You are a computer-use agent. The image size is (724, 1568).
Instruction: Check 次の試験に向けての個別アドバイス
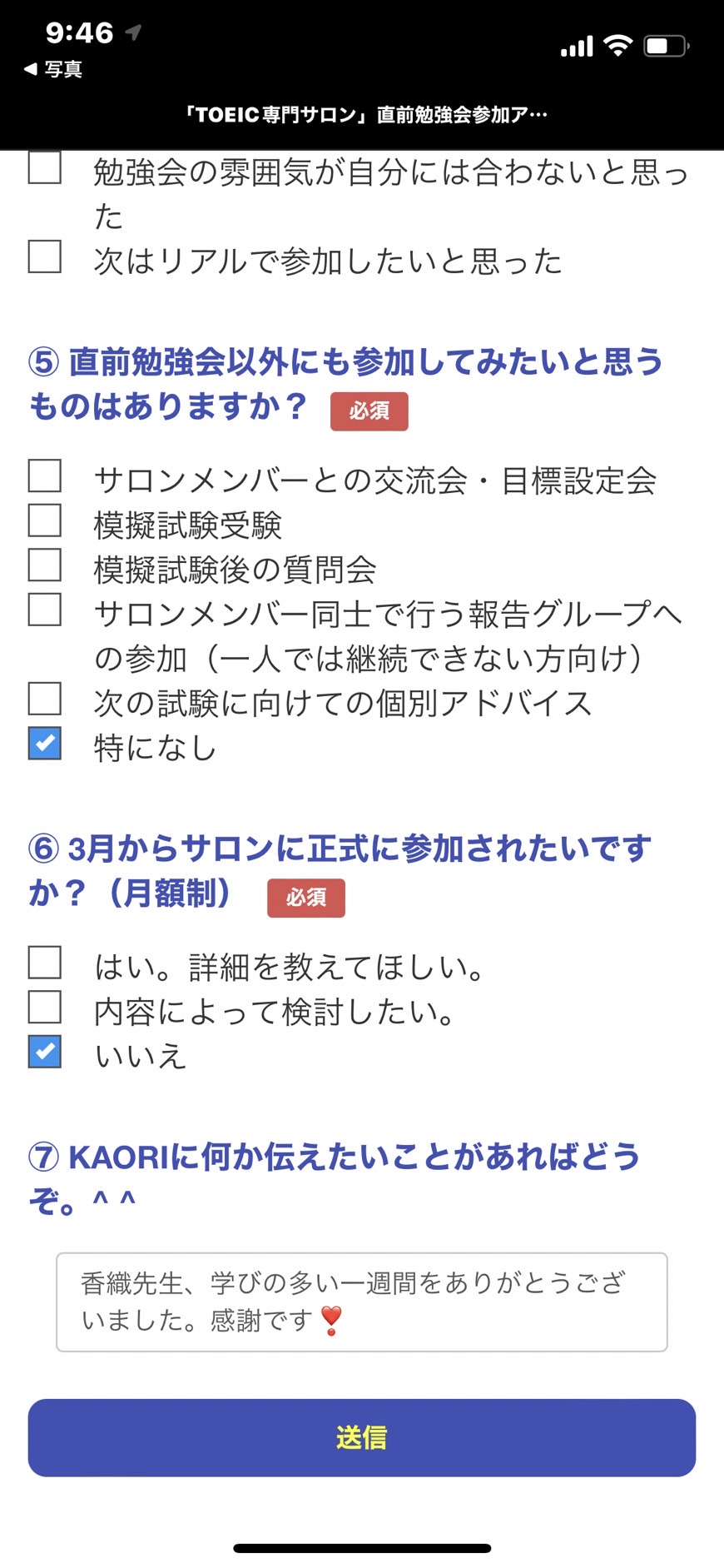[45, 699]
